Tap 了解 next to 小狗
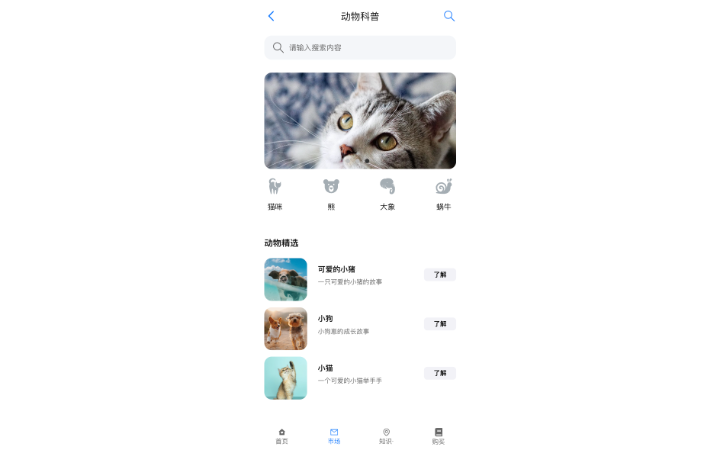The height and width of the screenshot is (450, 720). click(x=439, y=324)
